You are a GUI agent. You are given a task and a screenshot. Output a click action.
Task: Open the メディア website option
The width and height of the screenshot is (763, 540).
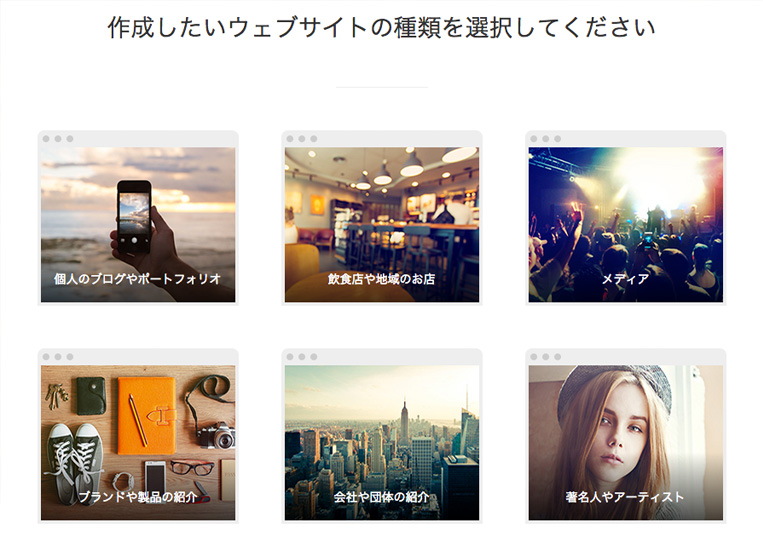point(625,224)
